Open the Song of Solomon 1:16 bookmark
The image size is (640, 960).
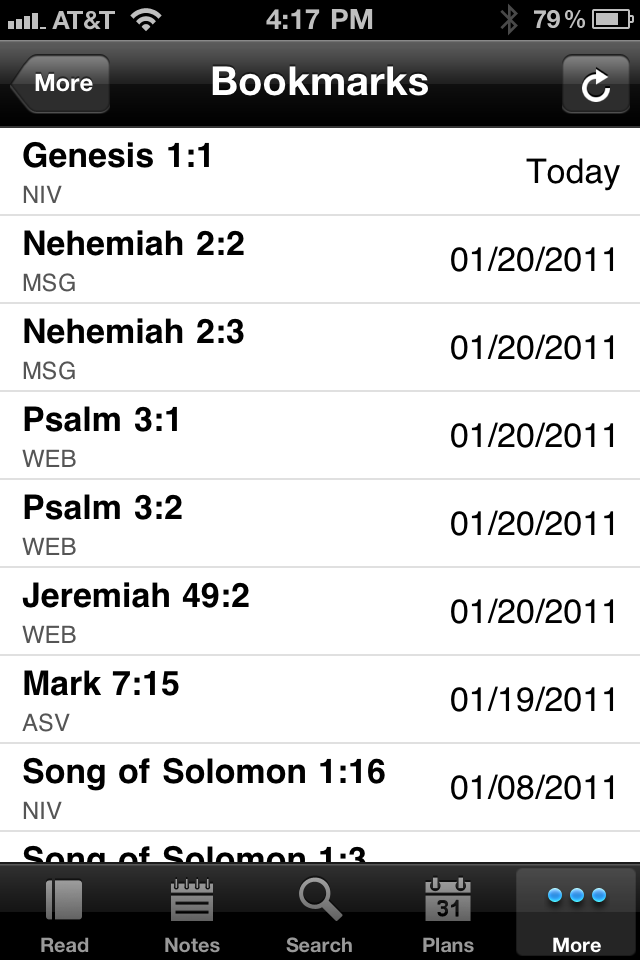click(320, 788)
